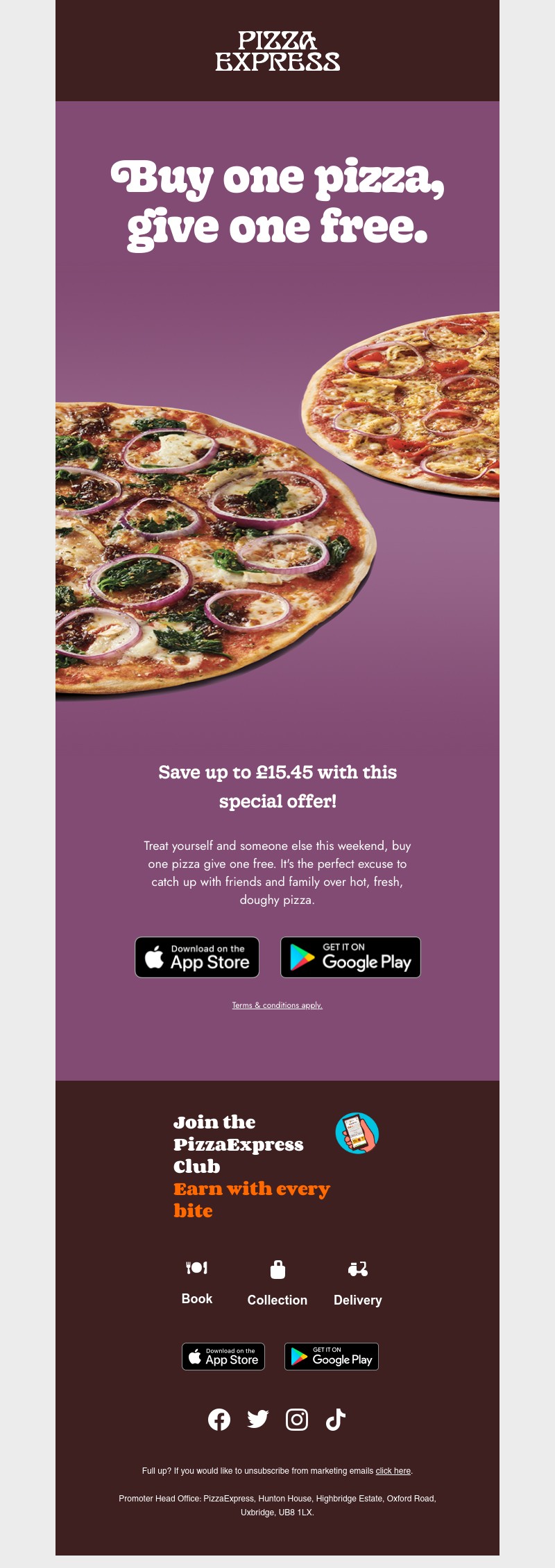Open the Instagram profile icon
555x1568 pixels.
[x=297, y=1420]
